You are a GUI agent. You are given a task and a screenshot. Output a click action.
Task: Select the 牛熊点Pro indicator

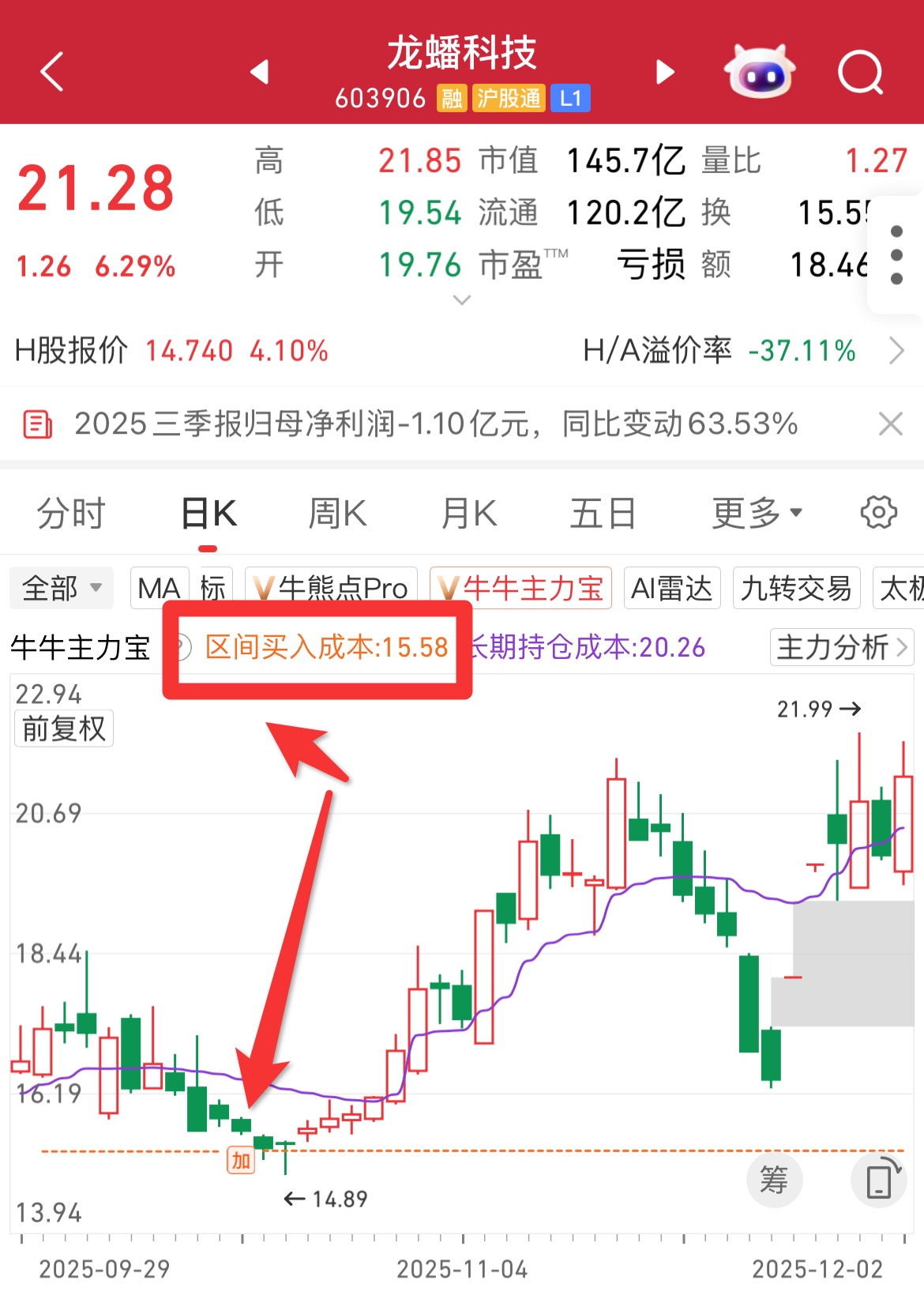pos(331,588)
